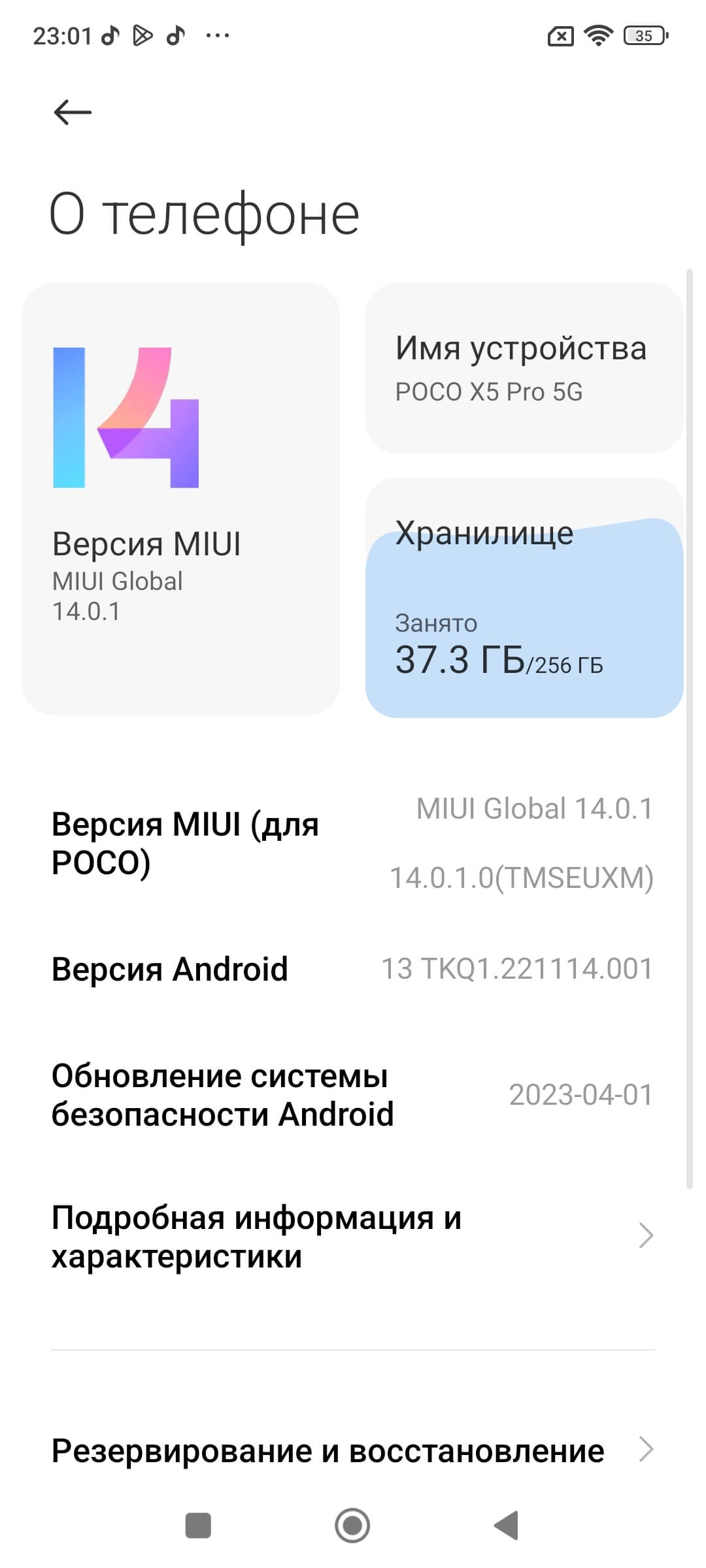Viewport: 706px width, 1568px height.
Task: Select Обновление системы безопасности Android row
Action: click(353, 1095)
